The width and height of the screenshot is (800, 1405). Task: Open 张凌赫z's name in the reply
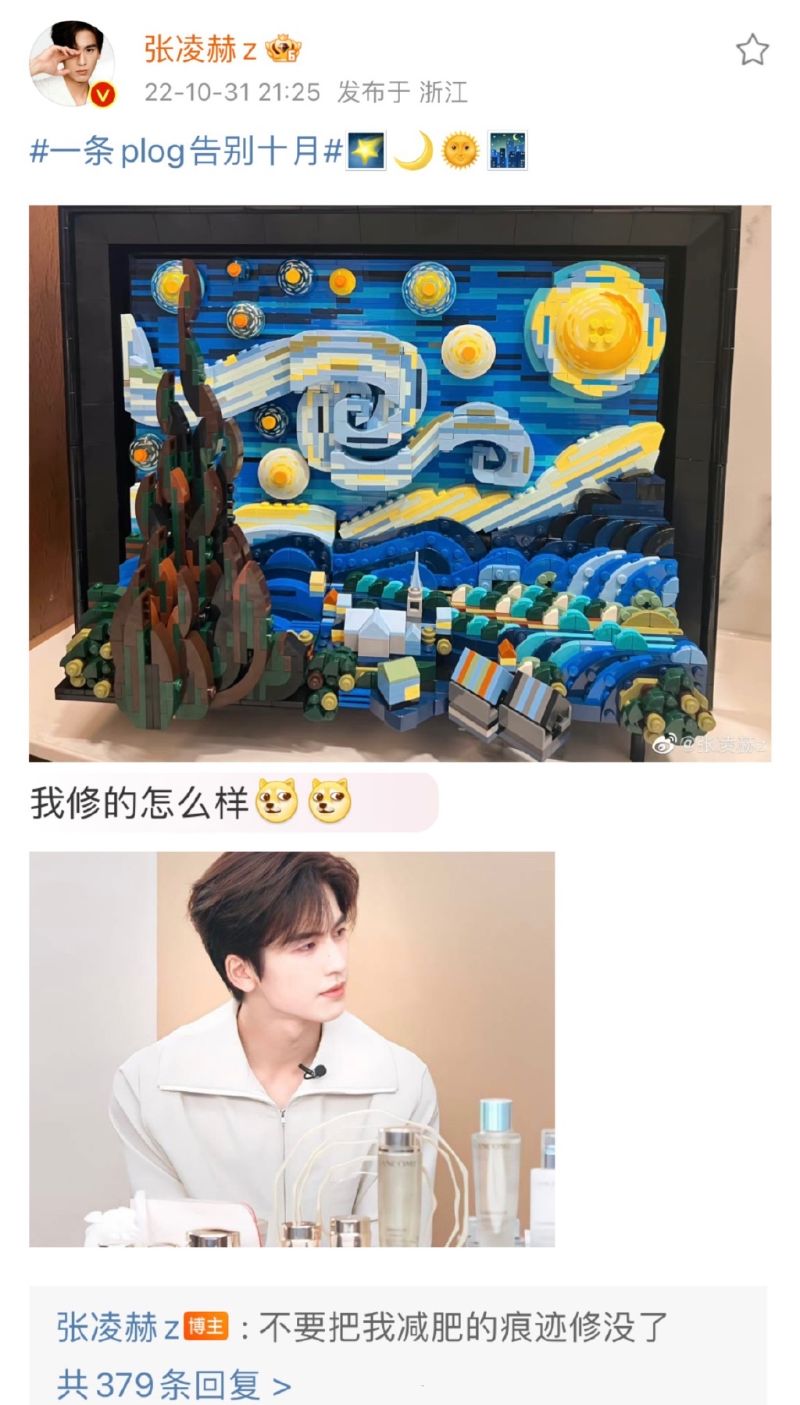[118, 1327]
